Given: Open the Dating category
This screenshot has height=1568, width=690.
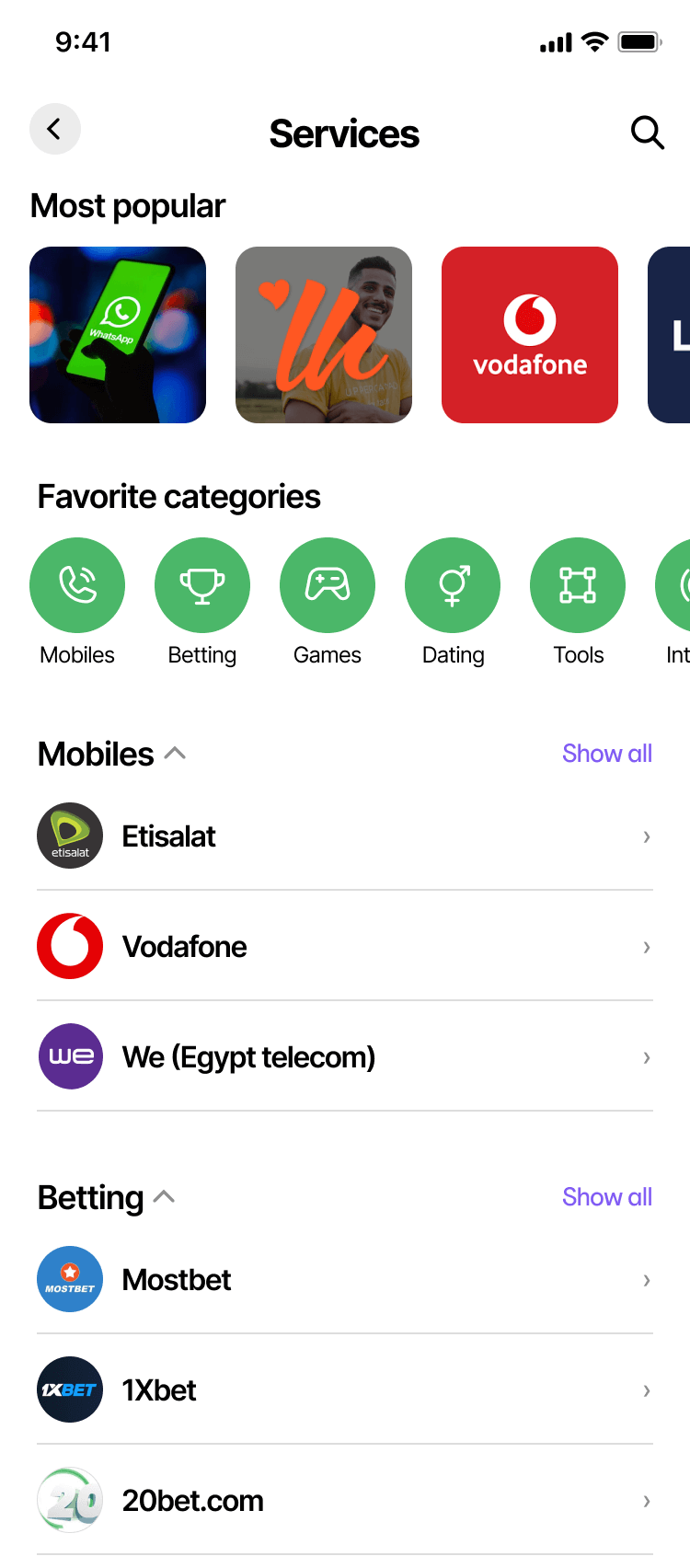Looking at the screenshot, I should pyautogui.click(x=453, y=585).
